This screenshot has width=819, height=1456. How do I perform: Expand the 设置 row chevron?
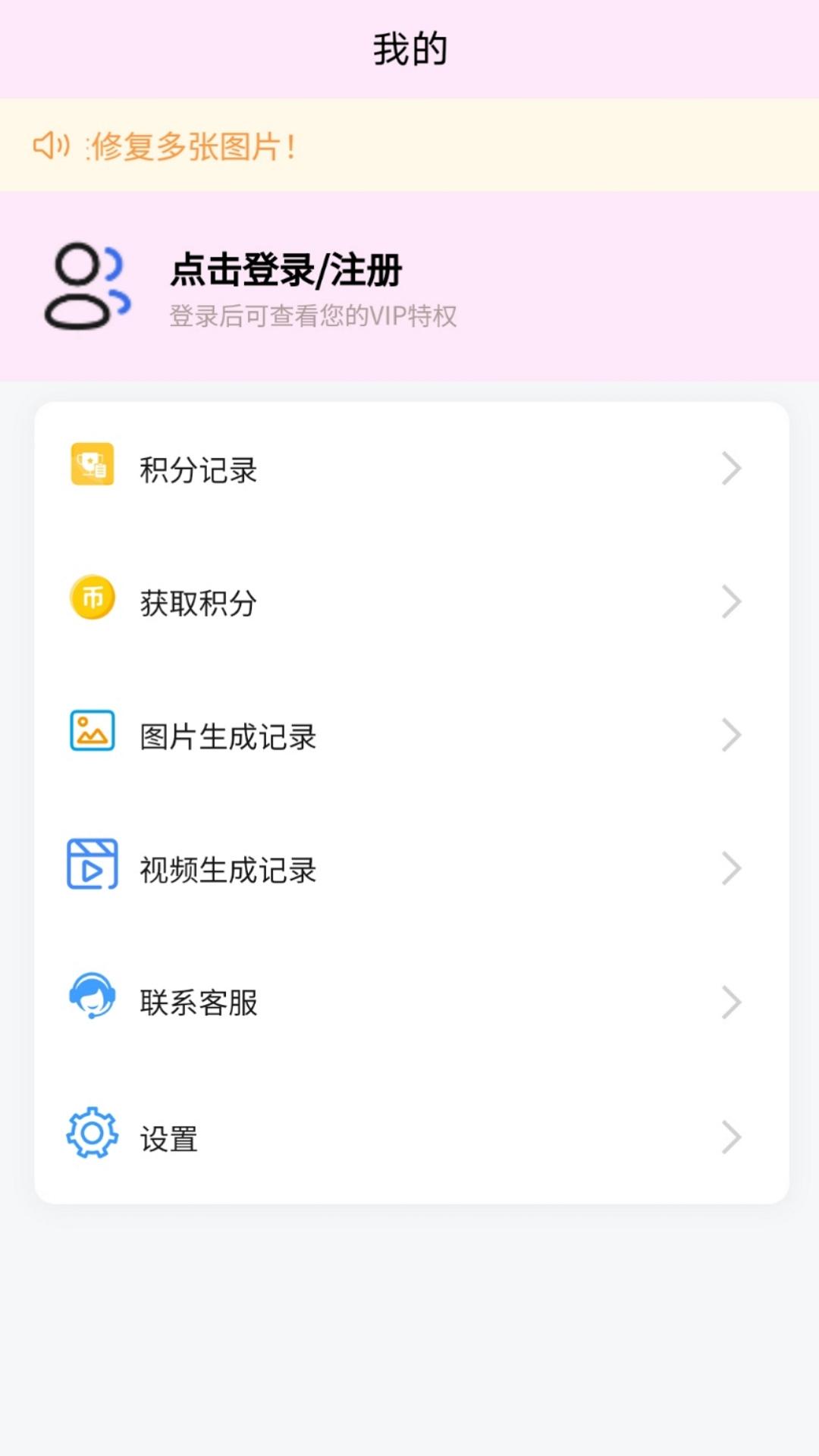coord(730,1136)
